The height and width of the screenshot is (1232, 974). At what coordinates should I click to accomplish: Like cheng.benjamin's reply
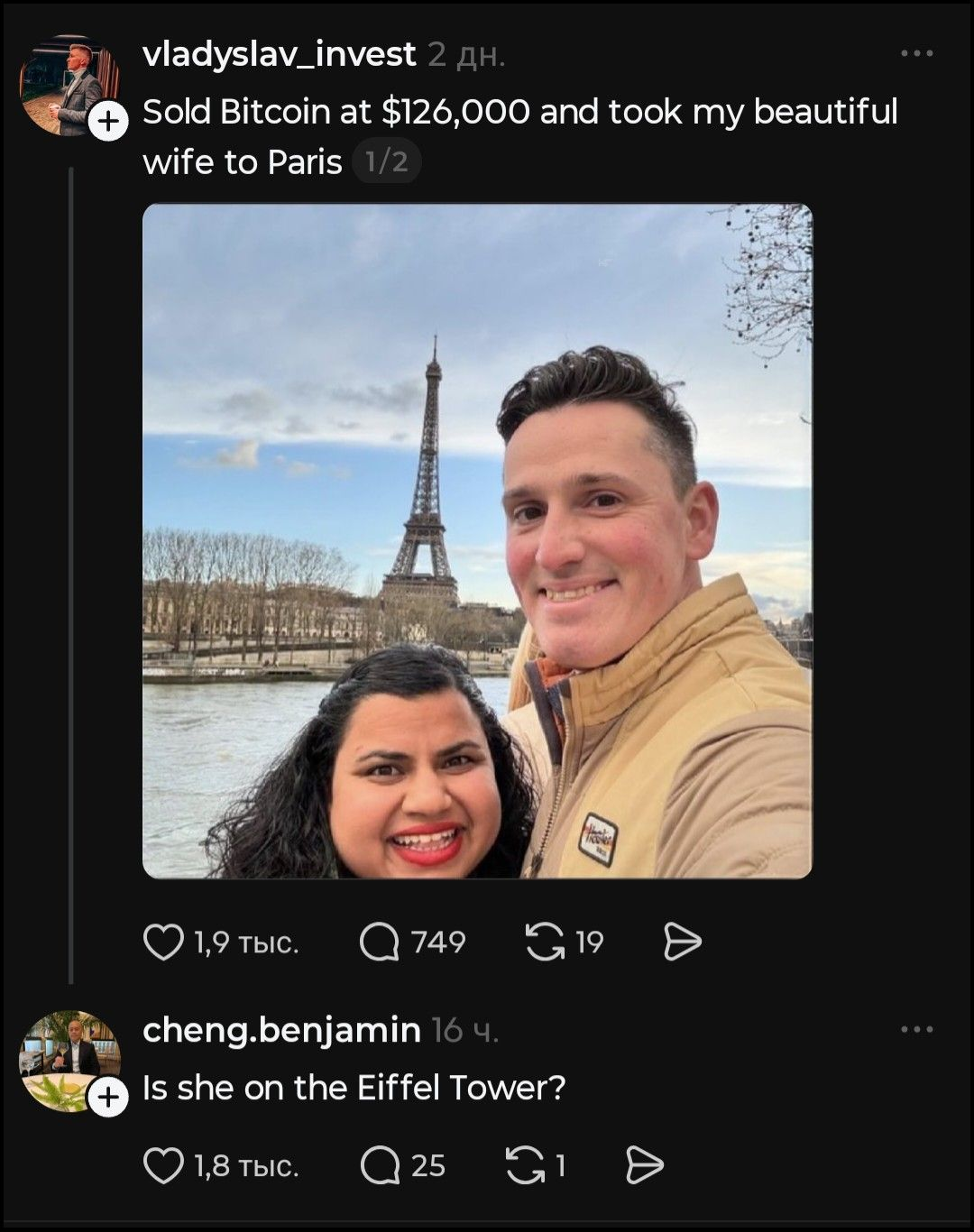pyautogui.click(x=163, y=1166)
